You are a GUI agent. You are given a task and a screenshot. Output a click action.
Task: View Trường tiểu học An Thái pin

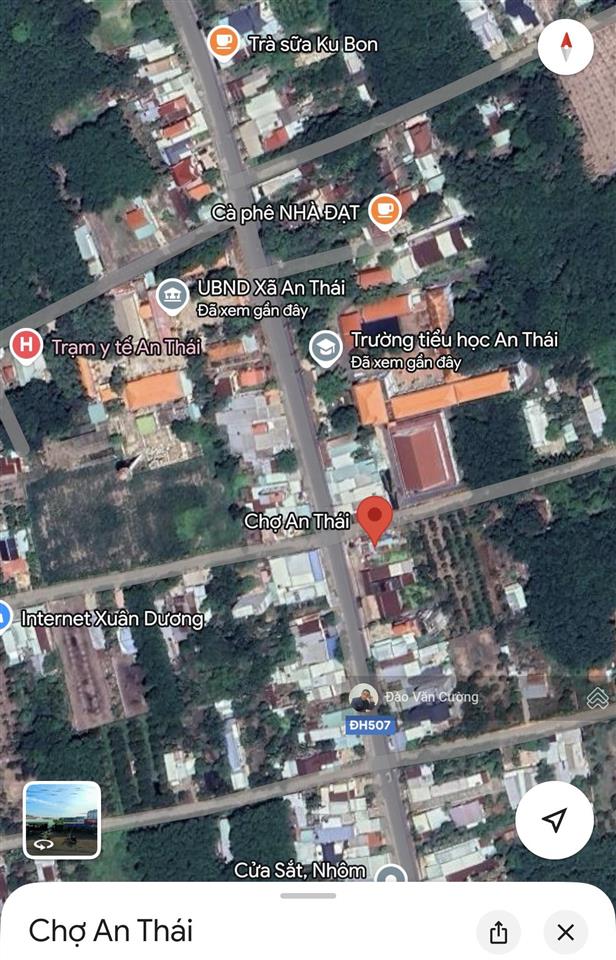click(325, 347)
